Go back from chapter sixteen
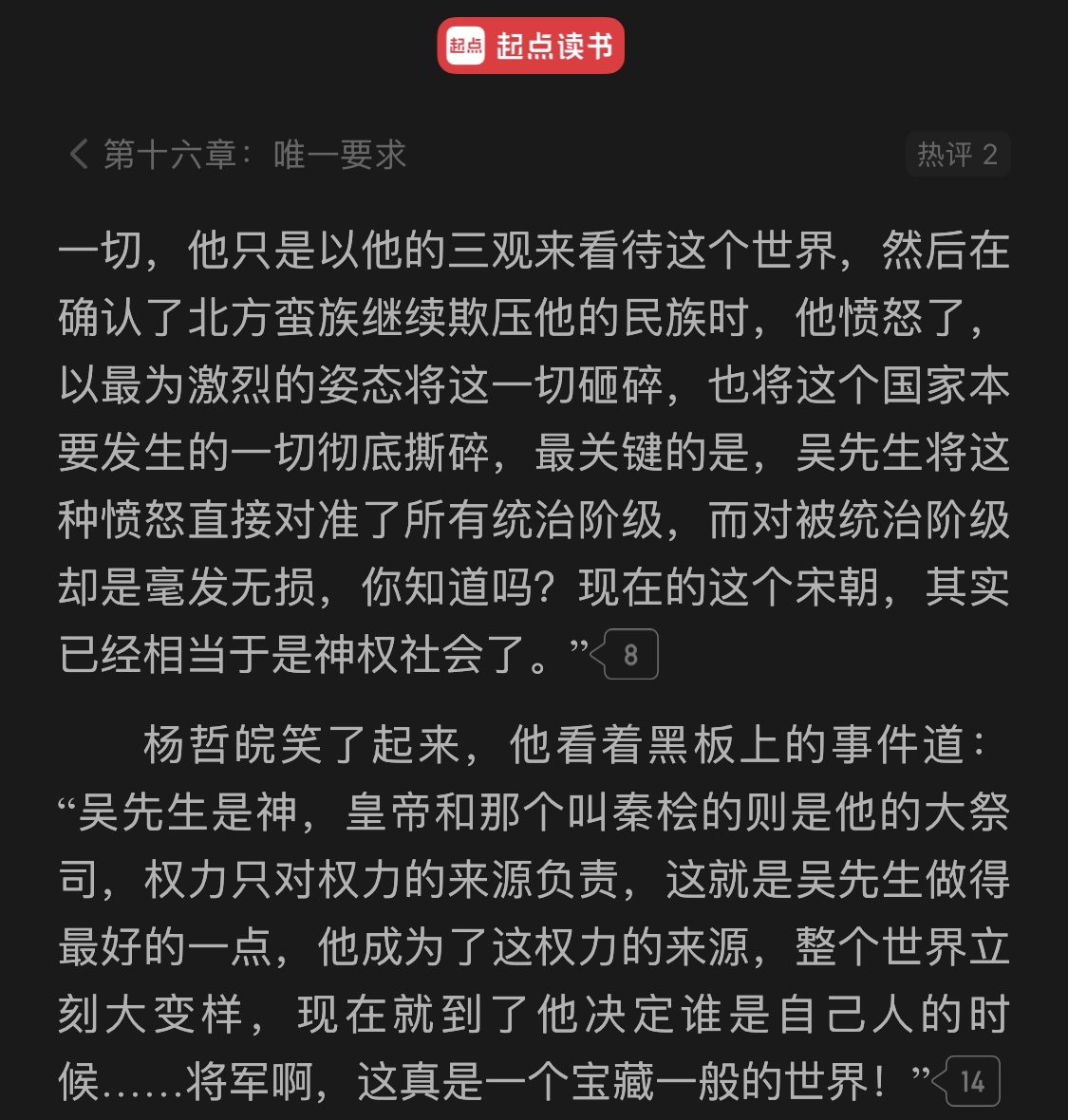Screen dimensions: 1068x1120 click(79, 154)
